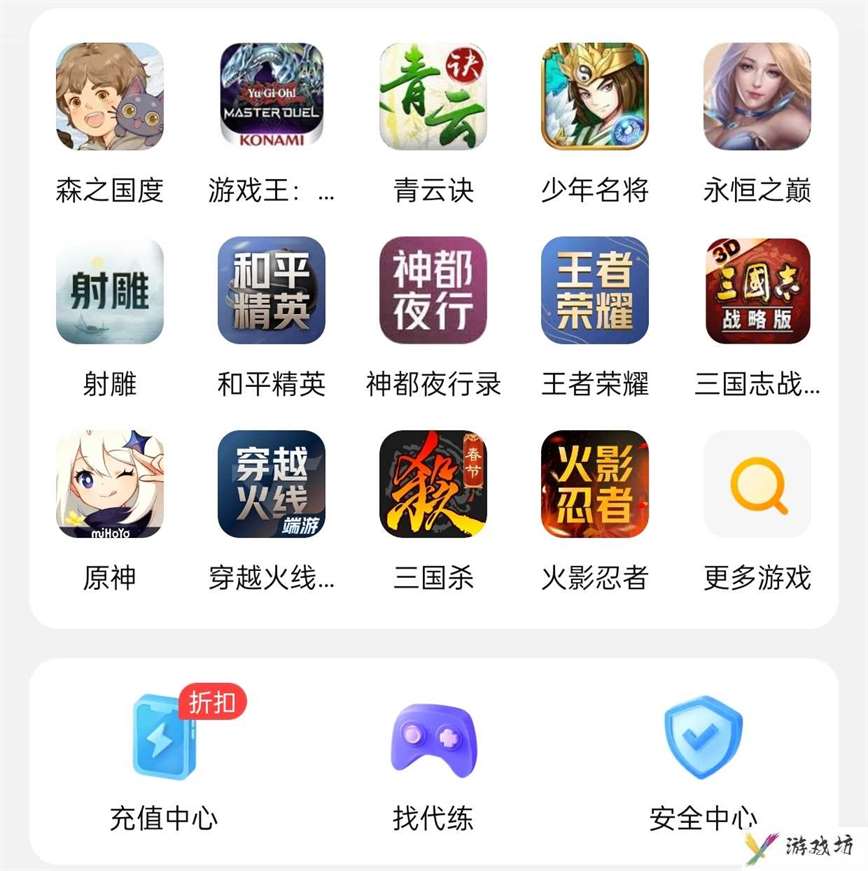Viewport: 868px width, 871px height.
Task: Open 王者荣耀 game
Action: [595, 290]
